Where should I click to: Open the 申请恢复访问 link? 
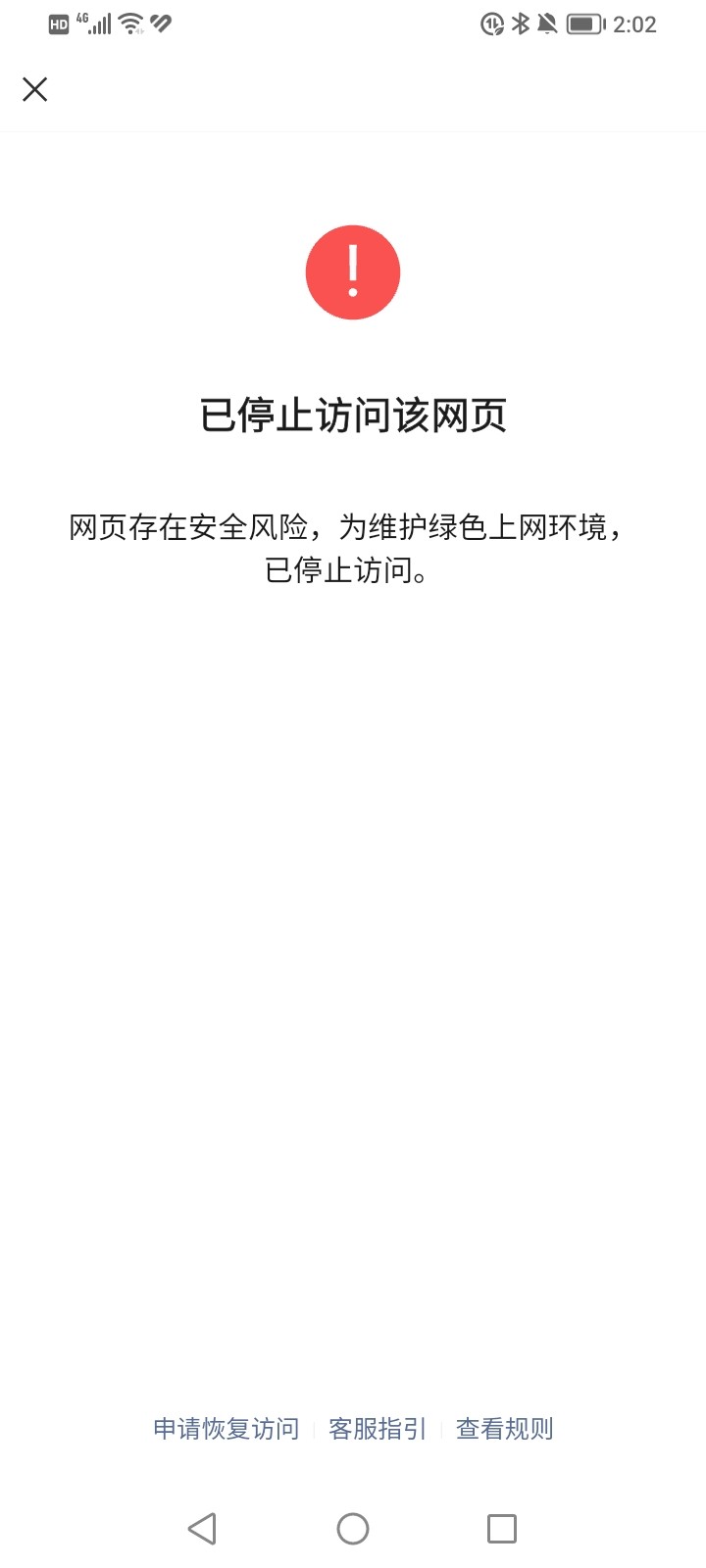coord(227,1429)
